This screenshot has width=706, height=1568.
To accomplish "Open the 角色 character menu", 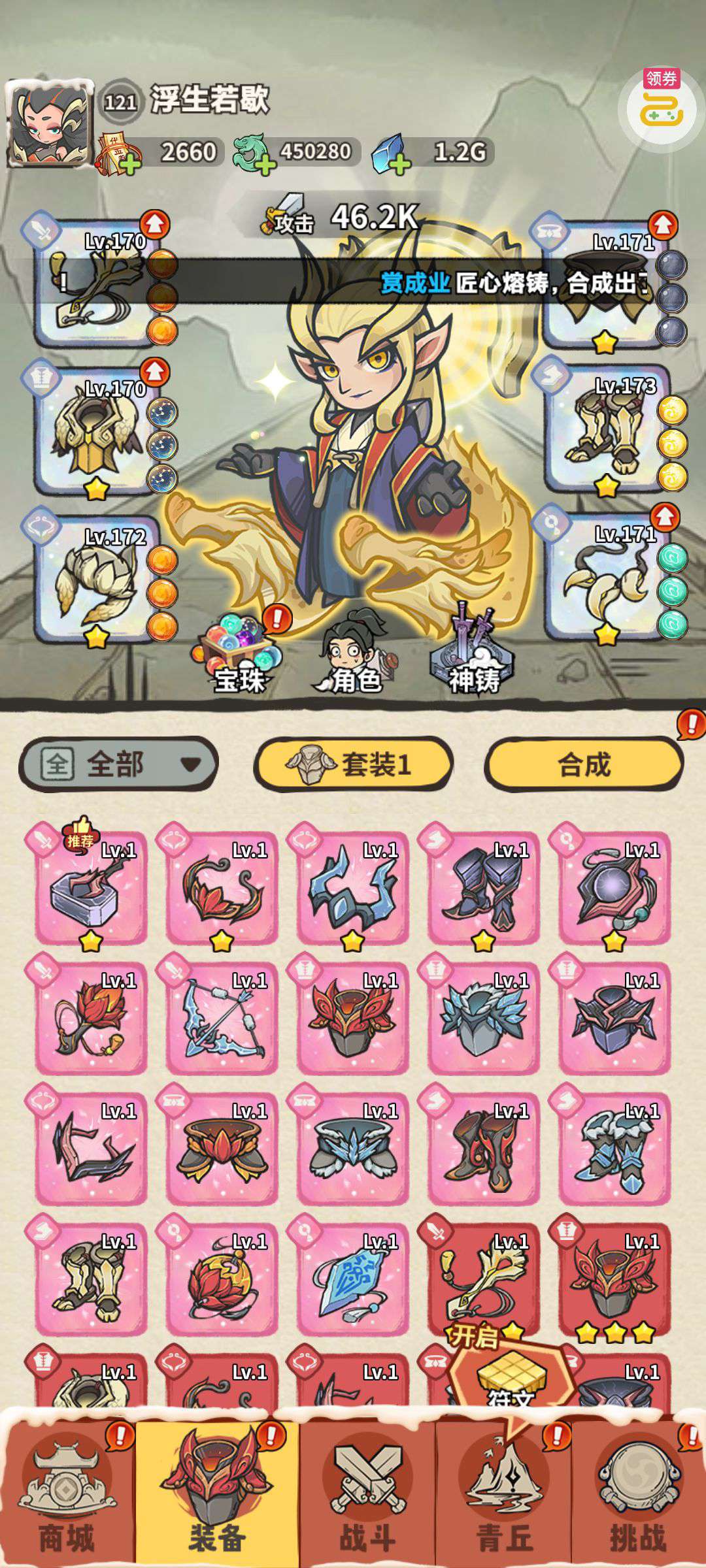I will 354,653.
